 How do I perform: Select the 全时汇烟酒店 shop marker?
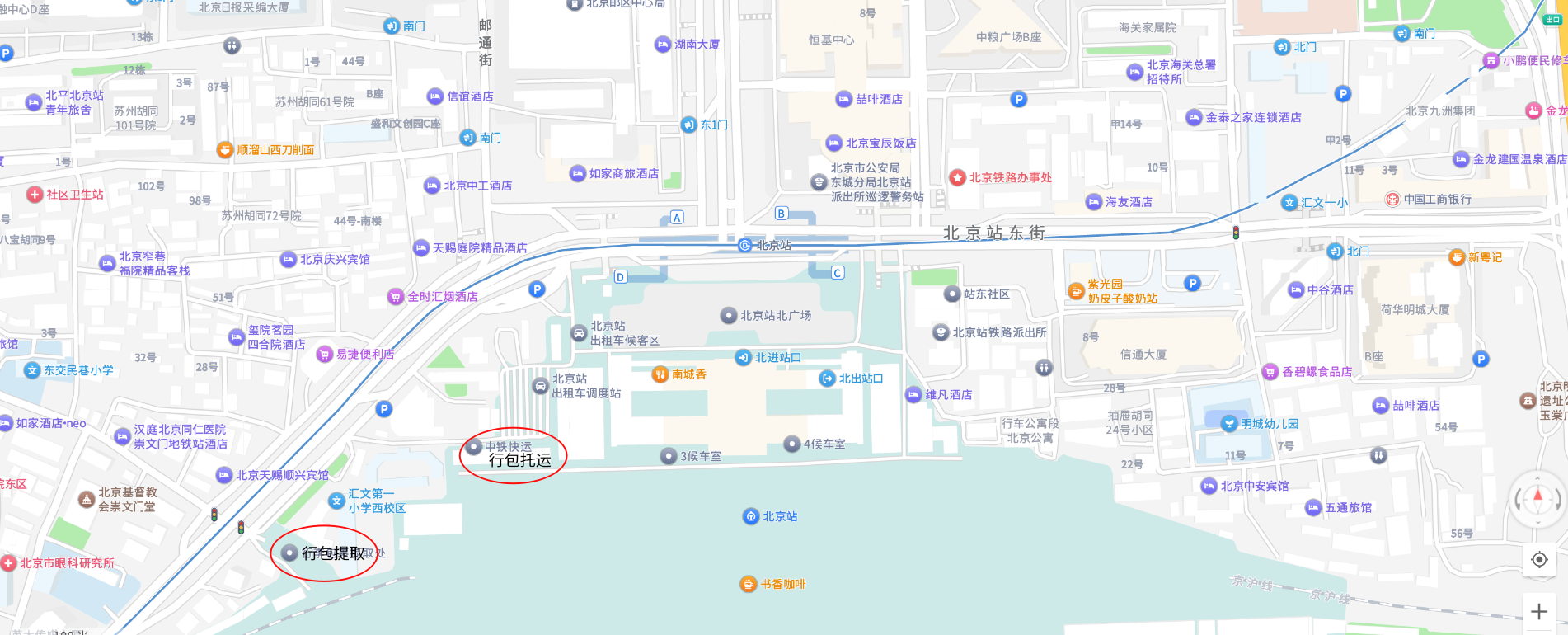point(396,297)
